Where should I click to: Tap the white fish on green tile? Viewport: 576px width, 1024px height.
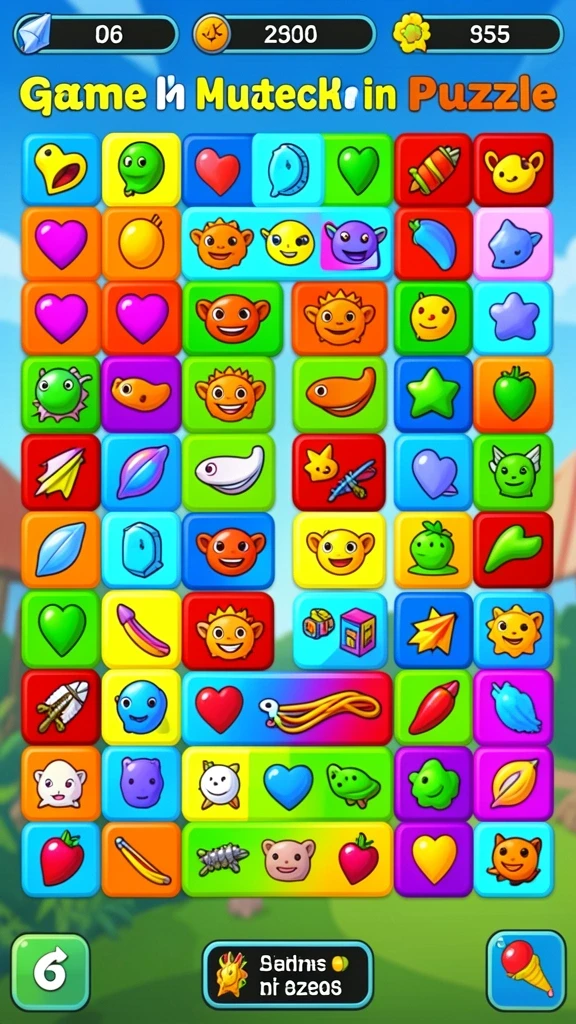point(229,472)
